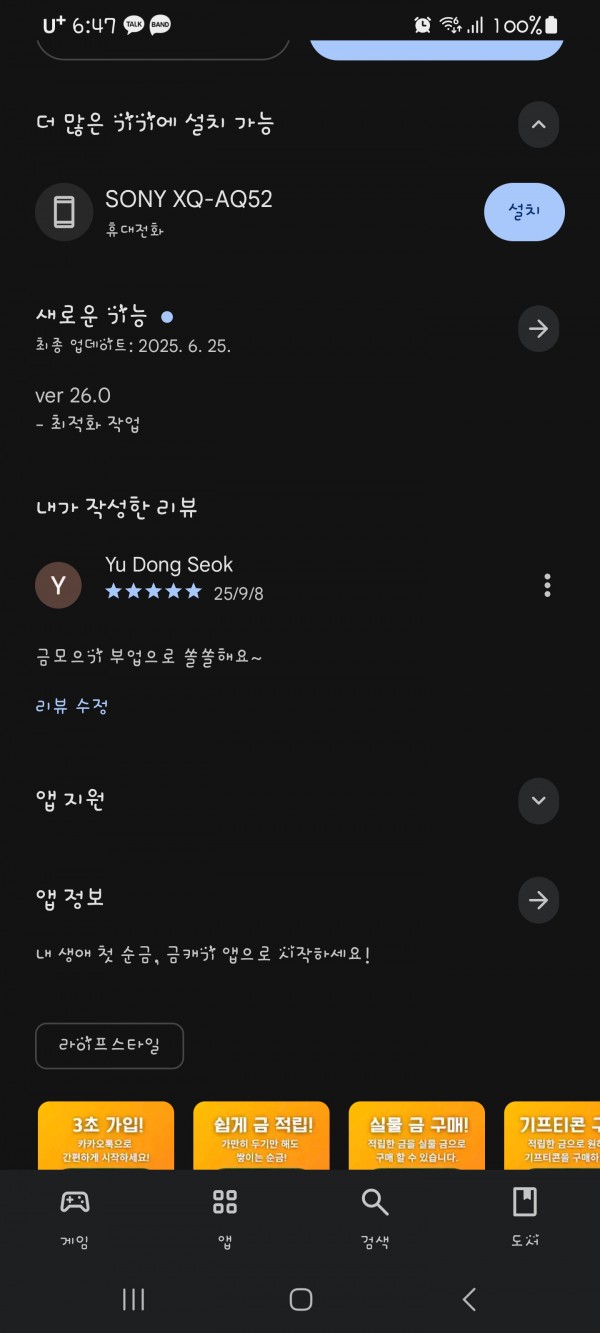Go to the 검색 tab
Screen dimensions: 600x1333
(x=375, y=1218)
